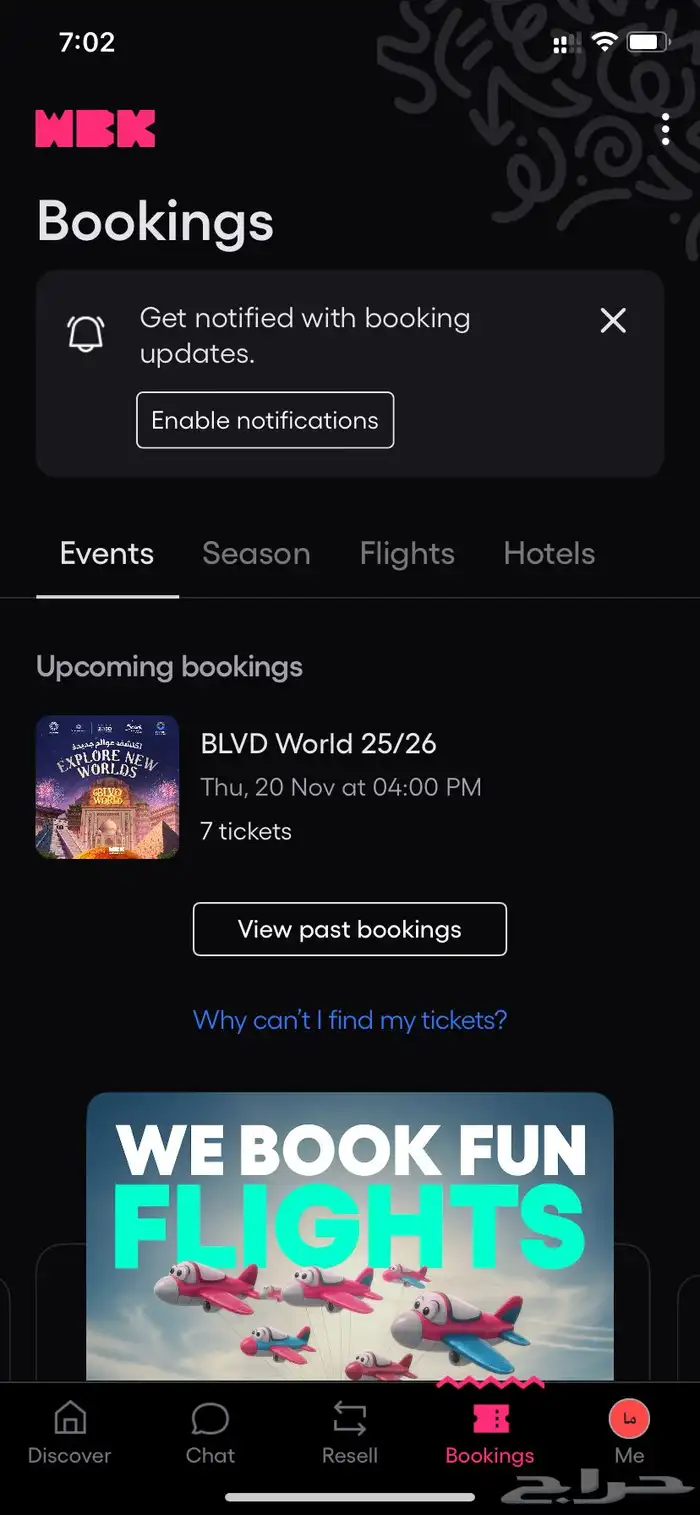Open the Me profile tab

[630, 1433]
